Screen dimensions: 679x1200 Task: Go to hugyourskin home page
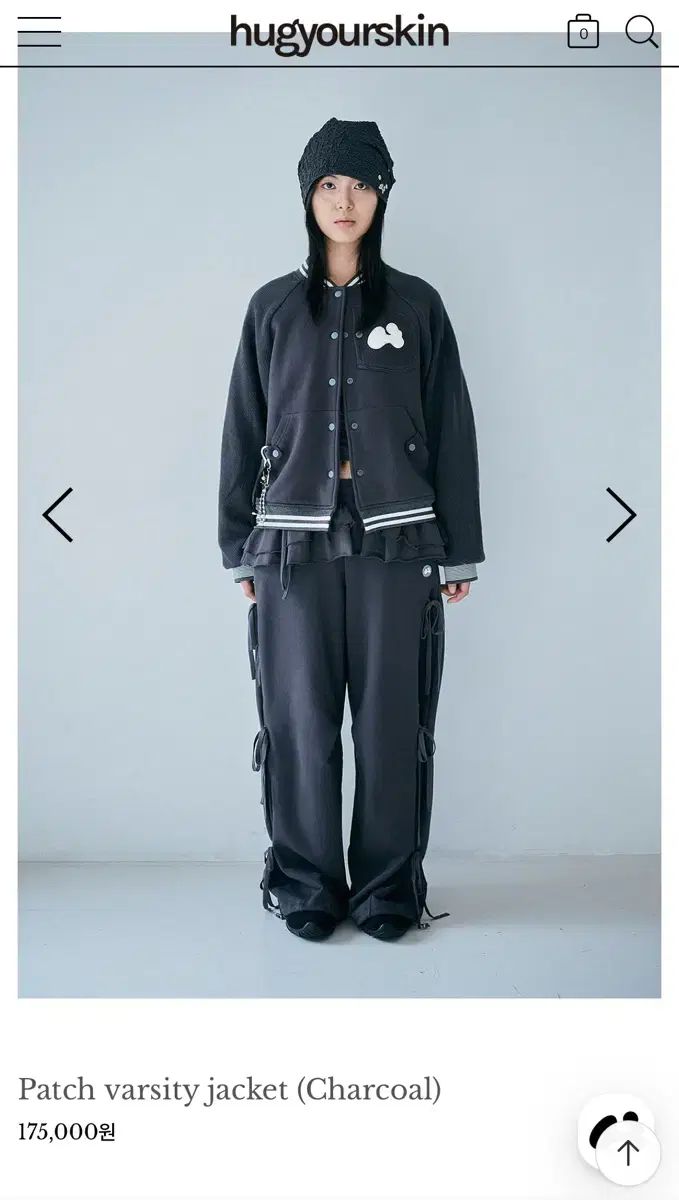339,34
